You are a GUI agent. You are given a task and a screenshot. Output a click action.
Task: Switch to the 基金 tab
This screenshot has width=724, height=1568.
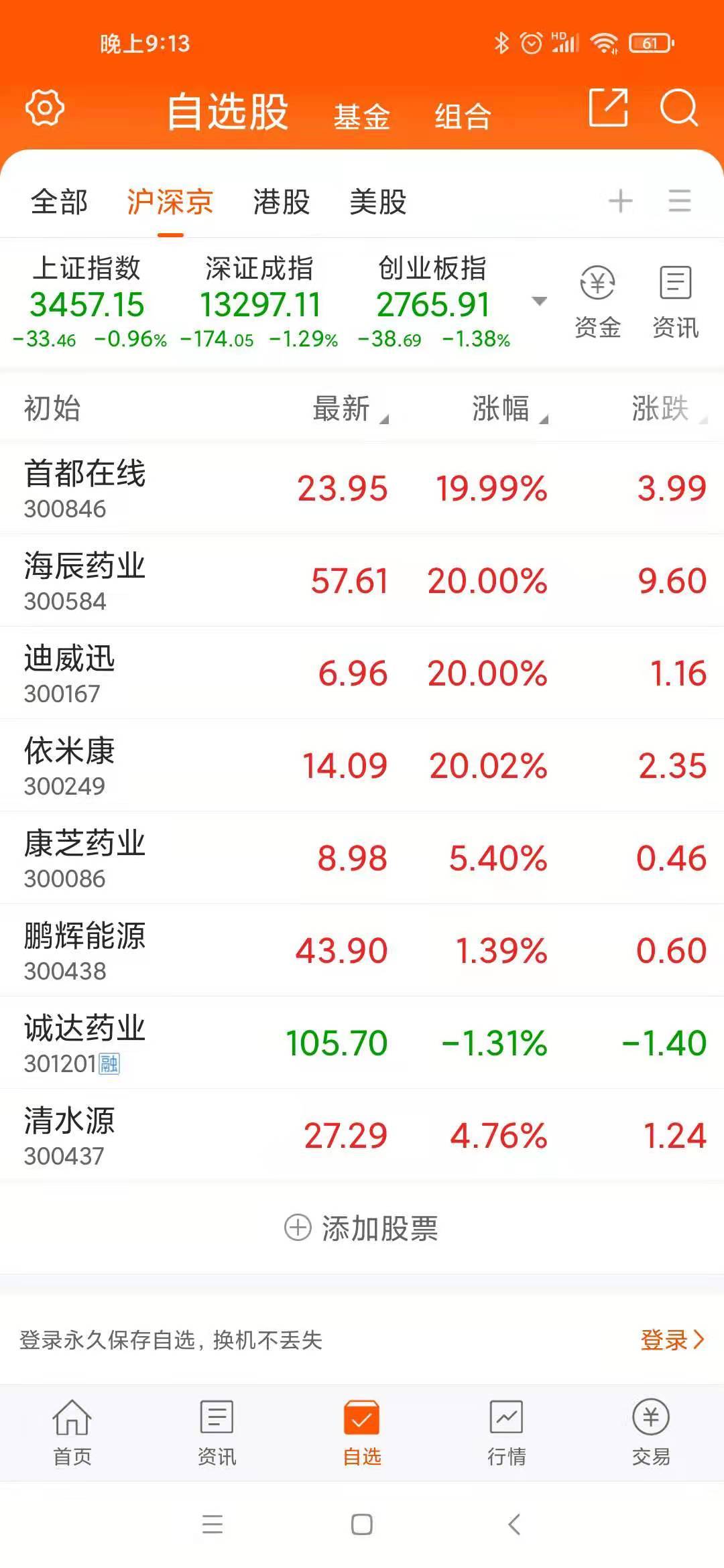coord(362,117)
